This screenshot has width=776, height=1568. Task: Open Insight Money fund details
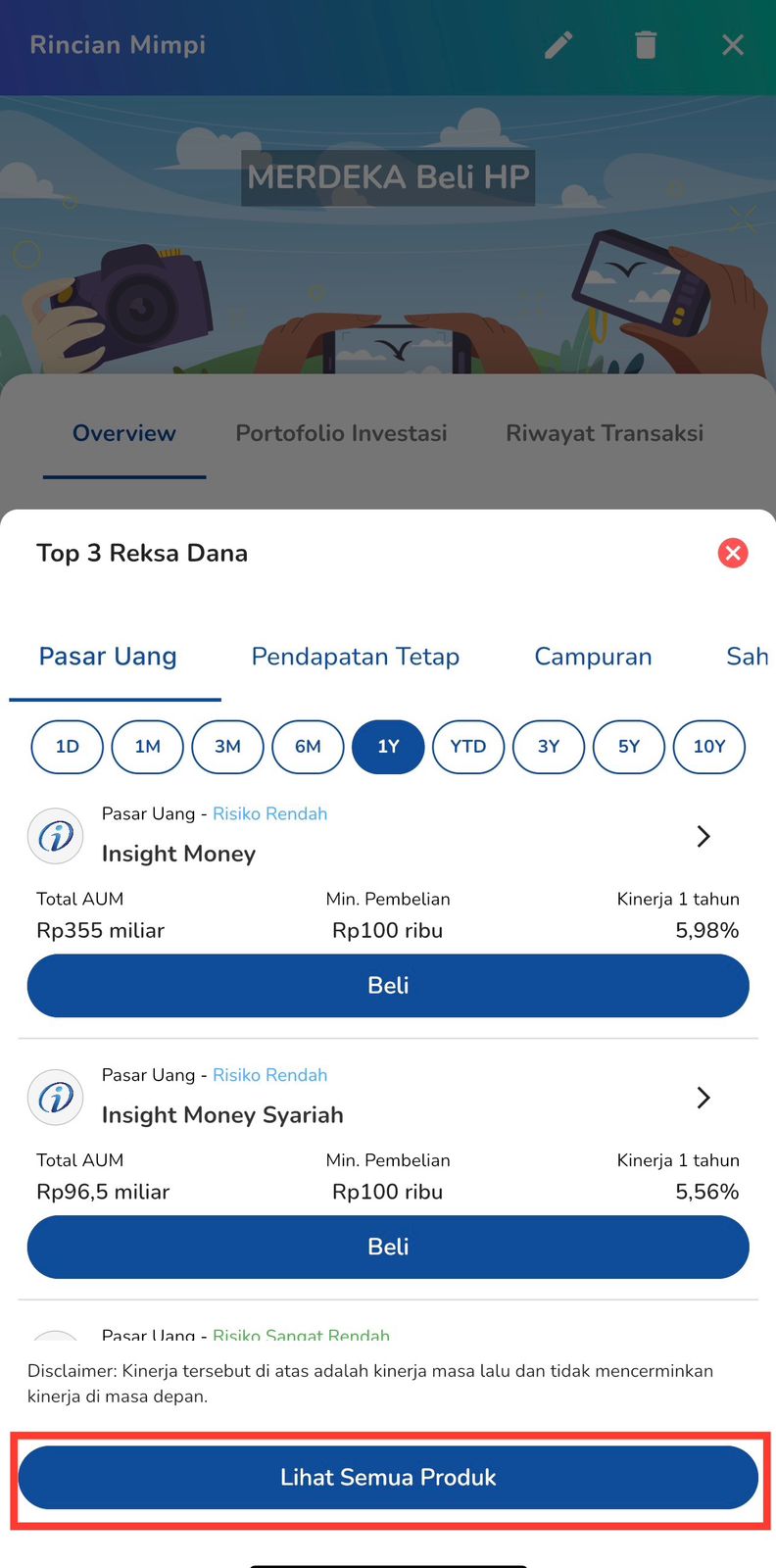coord(703,836)
